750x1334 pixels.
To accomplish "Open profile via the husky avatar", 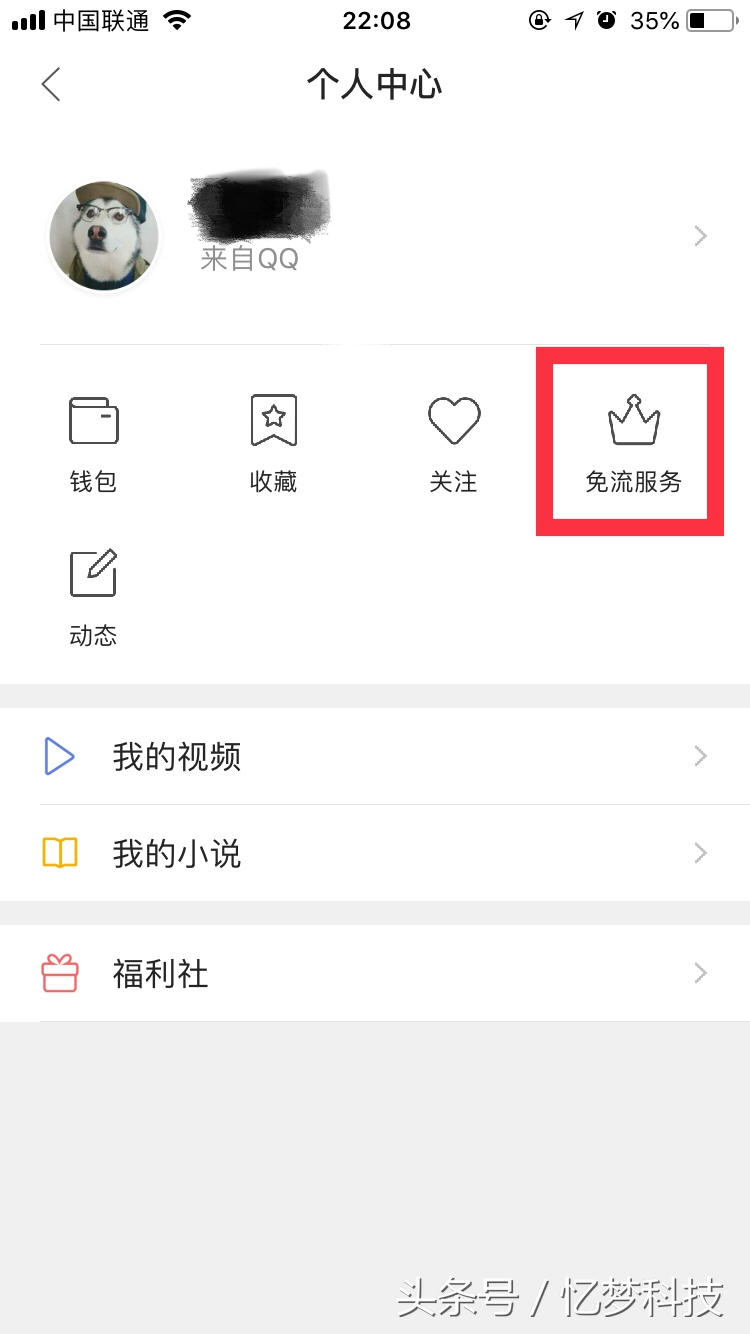I will click(103, 235).
